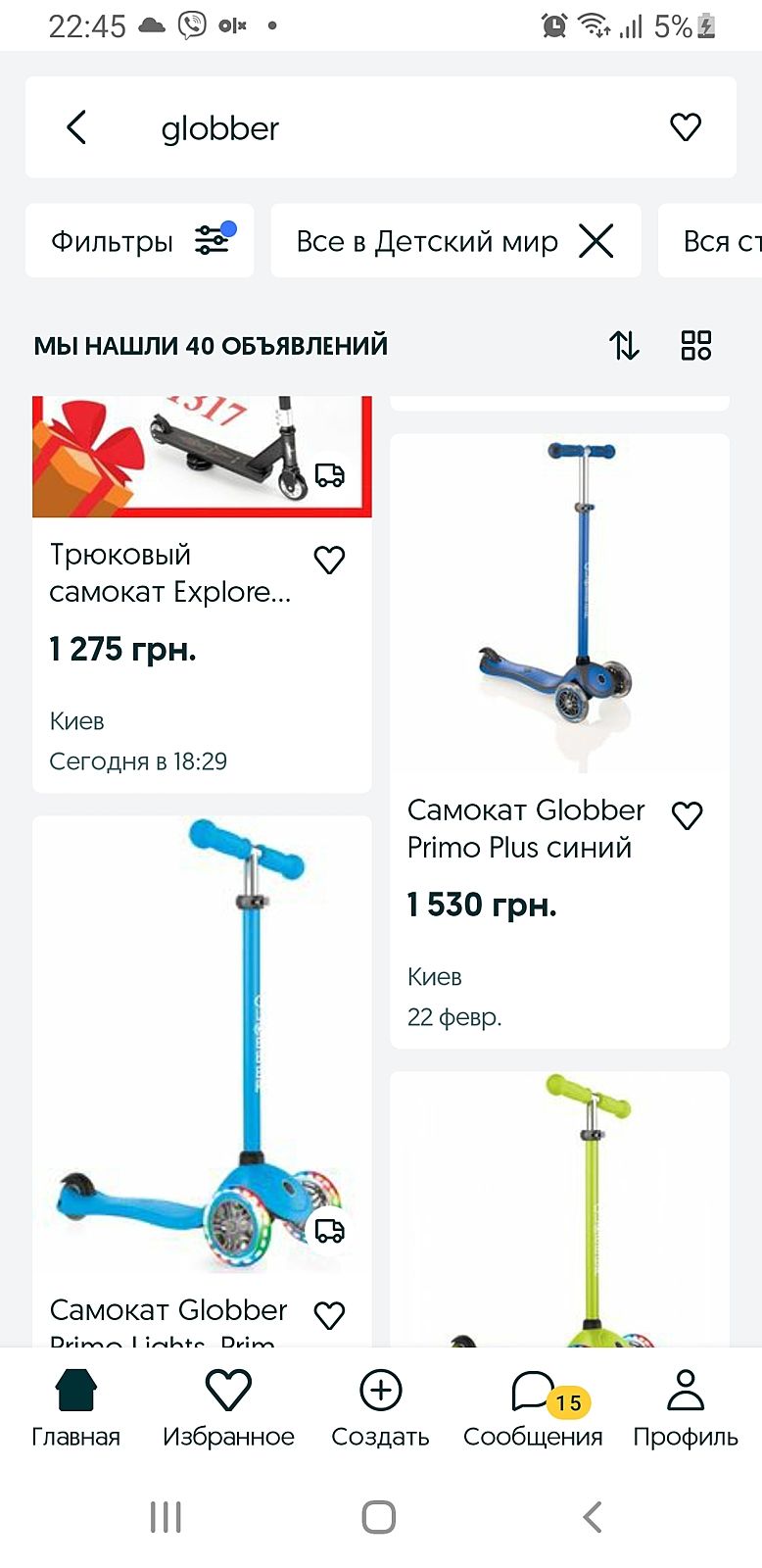The image size is (762, 1568).
Task: Go back from globber search results
Action: coord(76,127)
